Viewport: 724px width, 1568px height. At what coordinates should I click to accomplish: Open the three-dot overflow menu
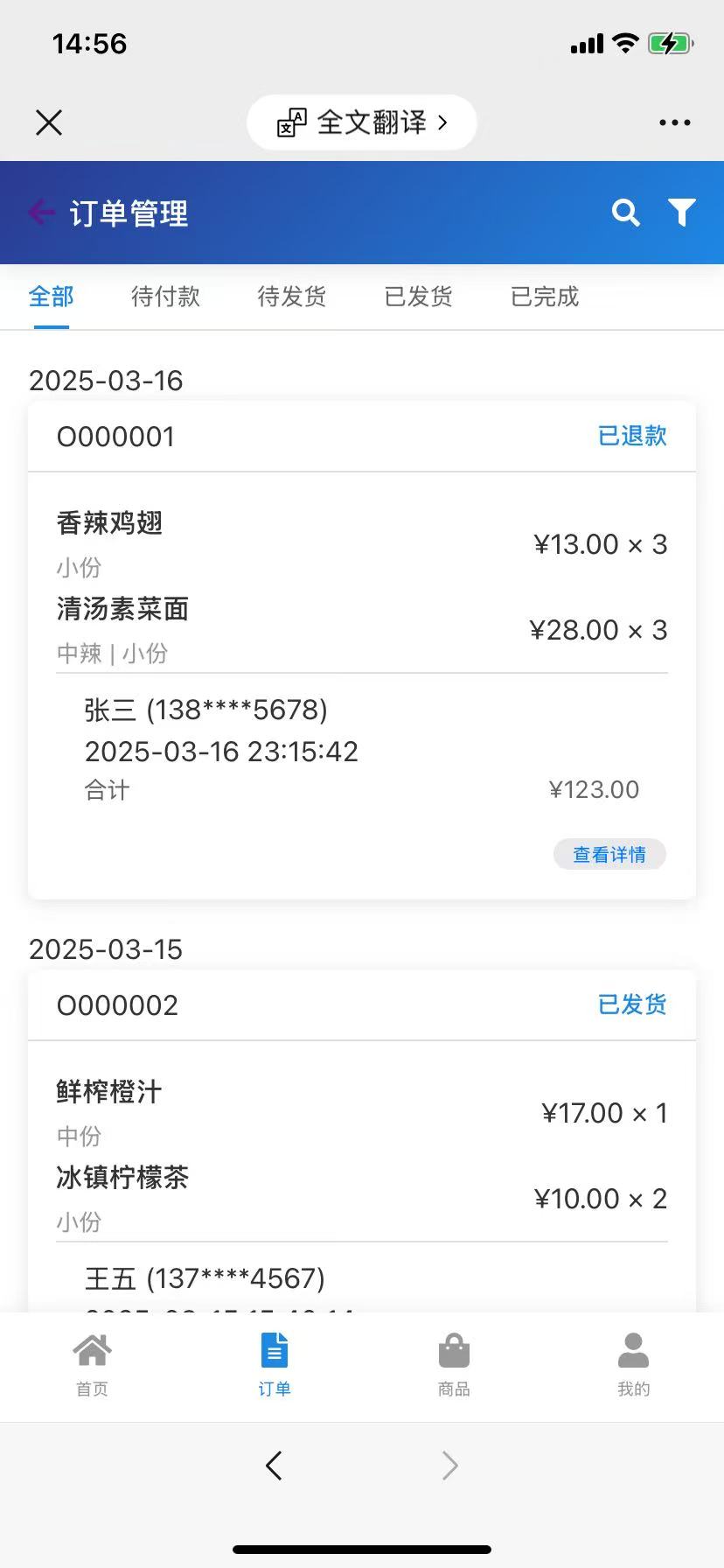(x=674, y=122)
